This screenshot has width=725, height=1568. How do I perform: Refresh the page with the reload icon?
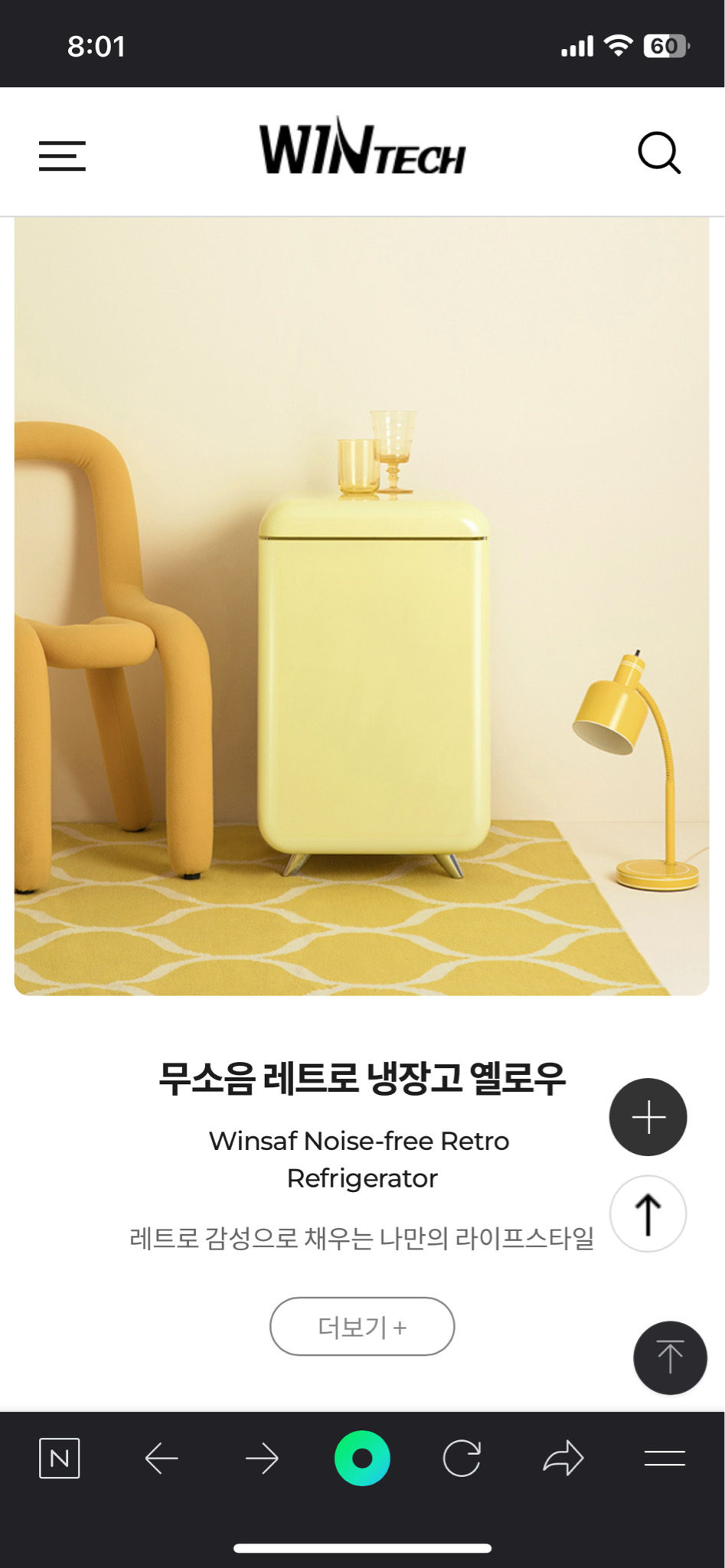click(464, 1459)
